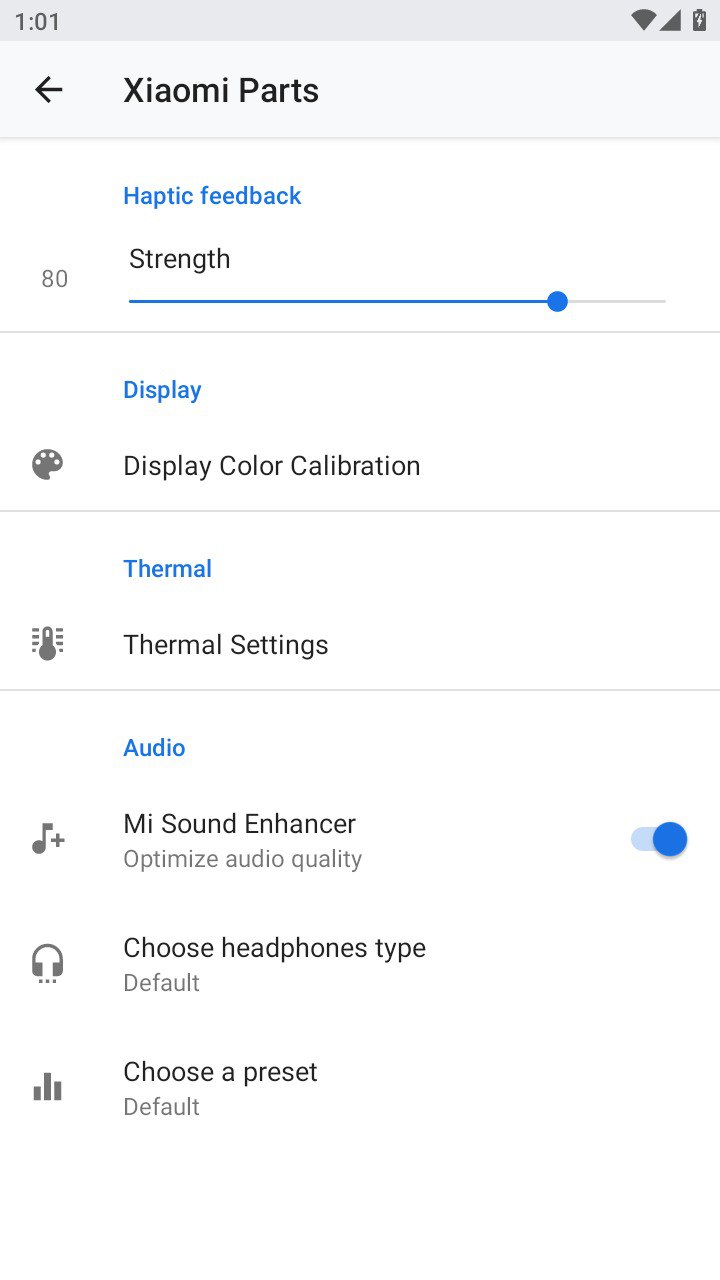Go back using the back arrow
The height and width of the screenshot is (1280, 720).
(x=48, y=90)
